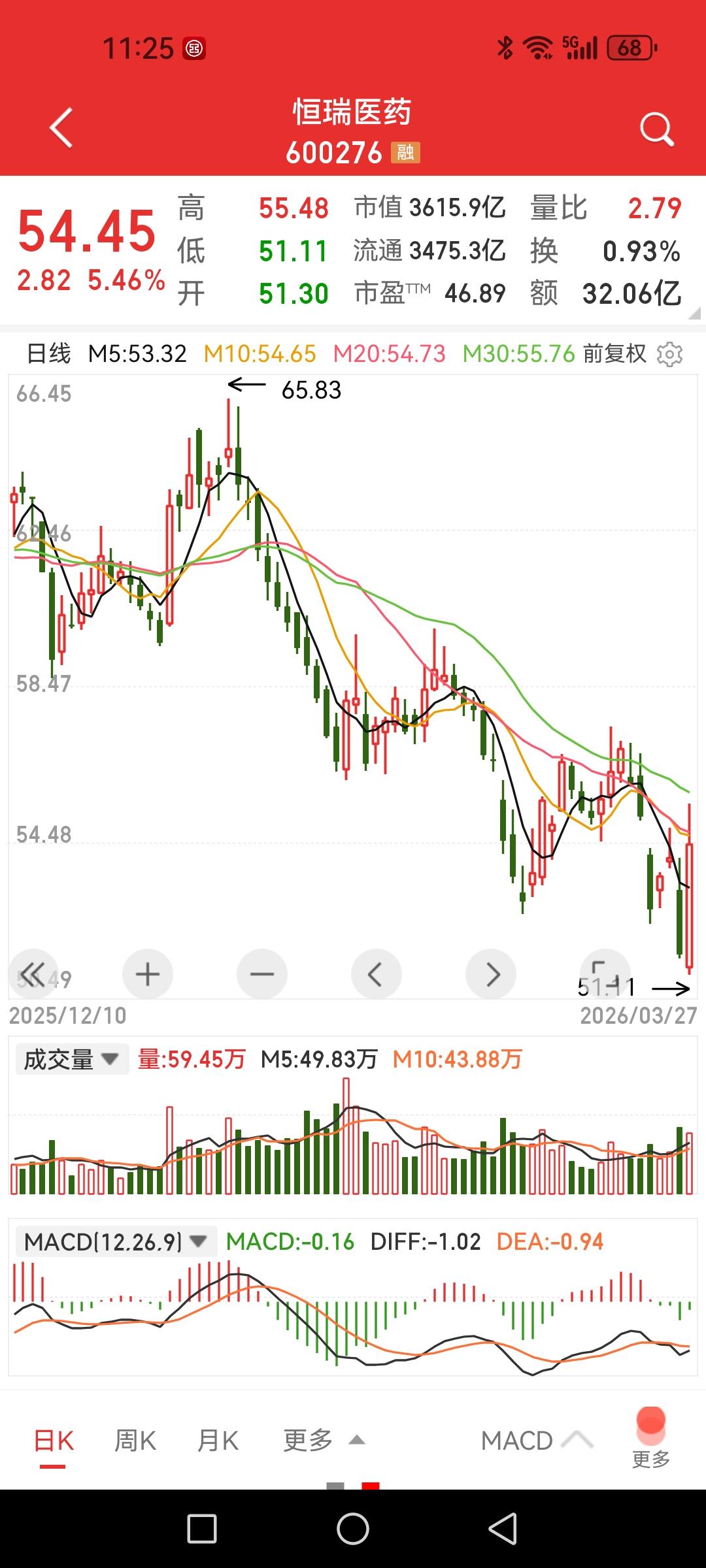The width and height of the screenshot is (706, 1568).
Task: Select MACD indicator button at bottom bar
Action: [518, 1440]
